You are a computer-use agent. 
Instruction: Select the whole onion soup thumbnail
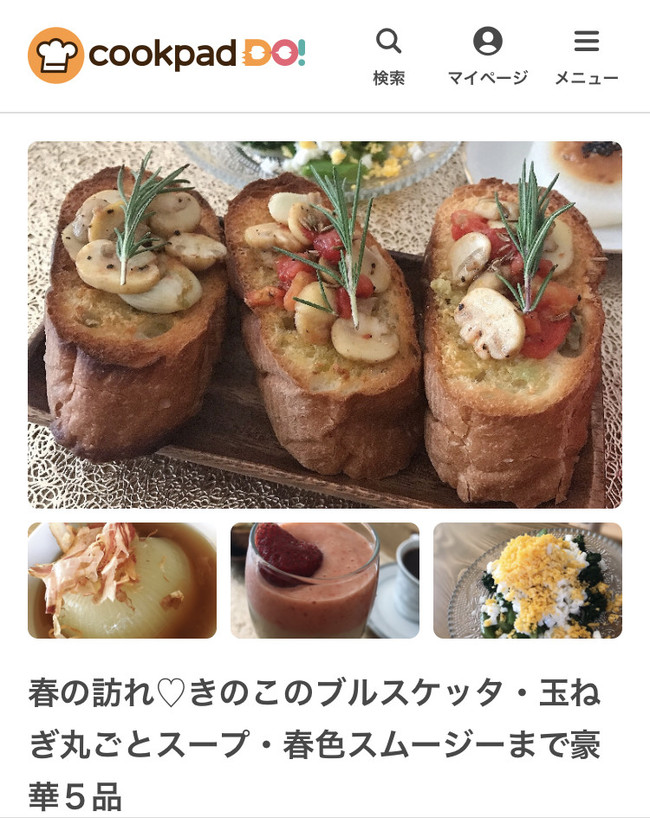click(x=122, y=580)
